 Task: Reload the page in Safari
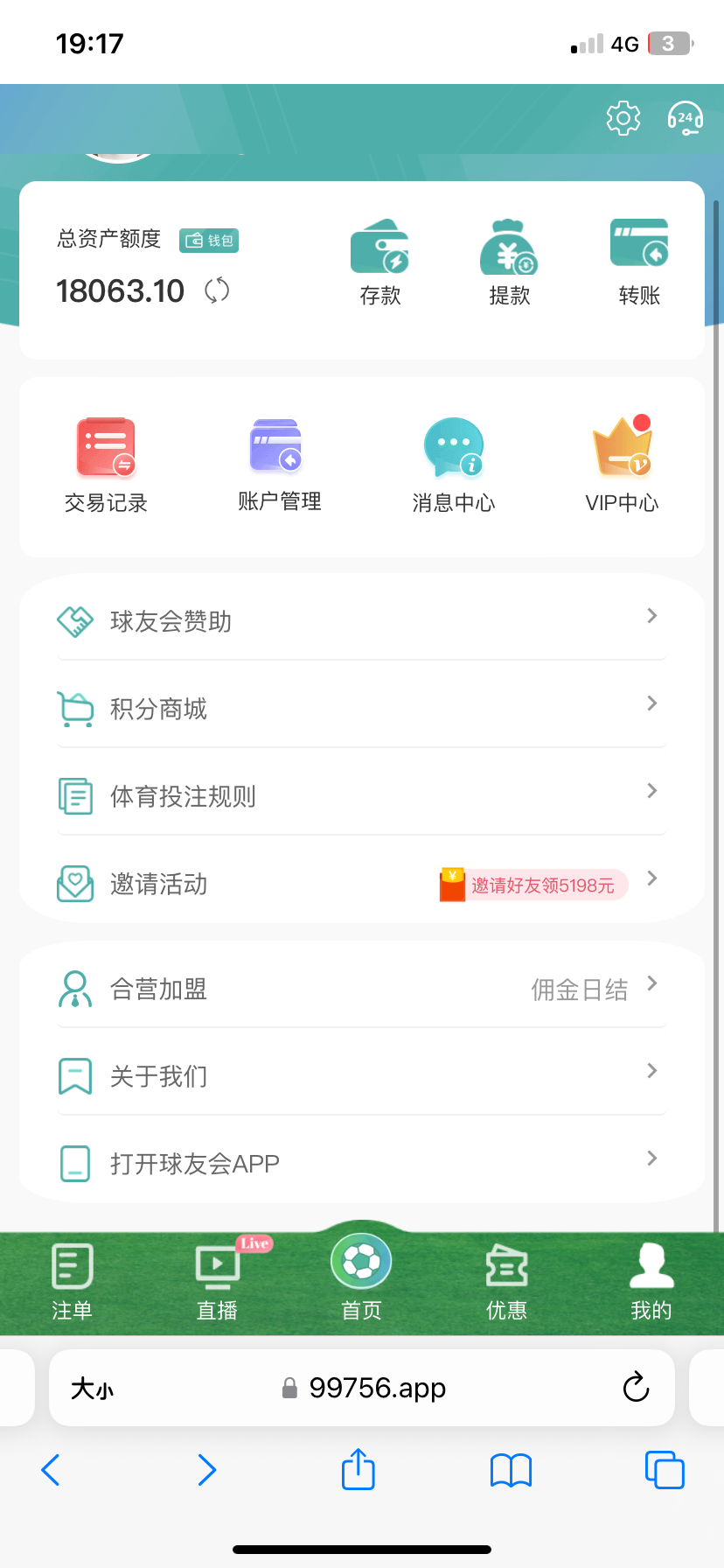click(636, 1388)
